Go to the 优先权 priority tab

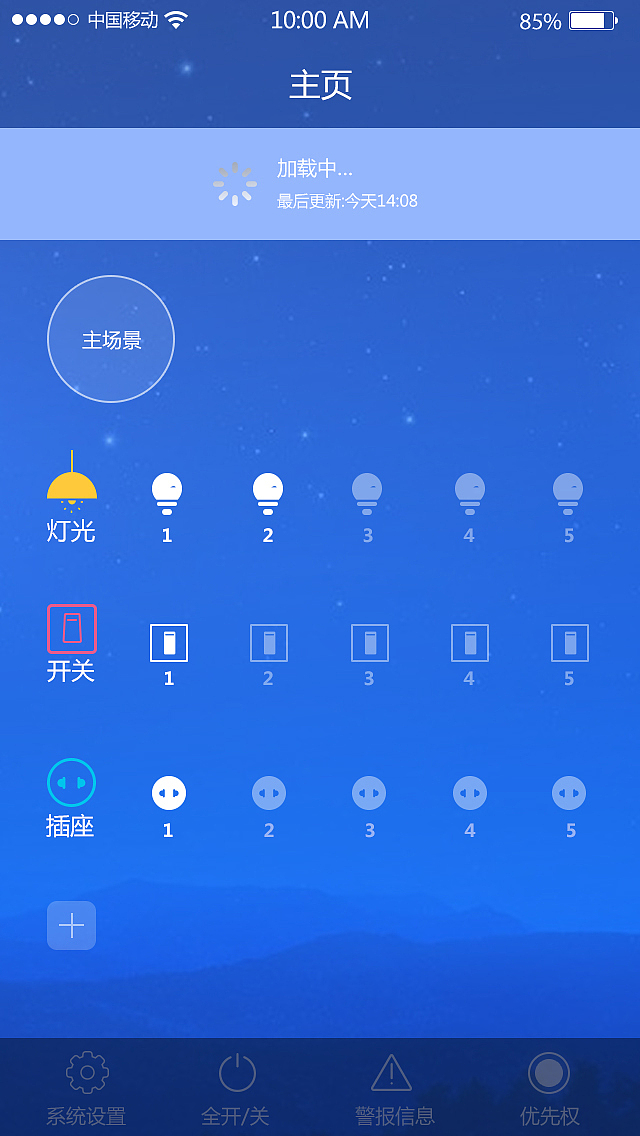point(549,1088)
